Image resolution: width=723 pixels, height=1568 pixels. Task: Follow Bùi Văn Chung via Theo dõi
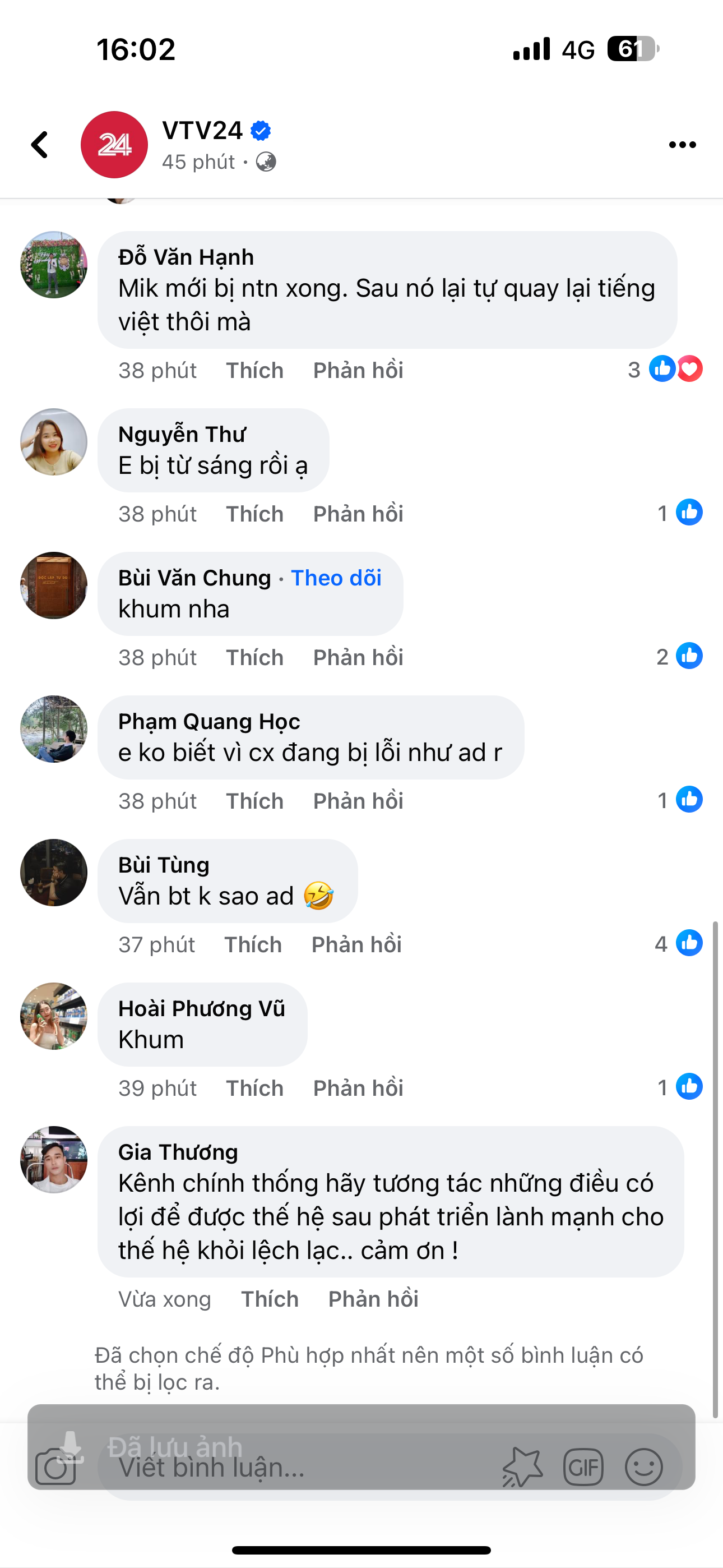pos(336,578)
